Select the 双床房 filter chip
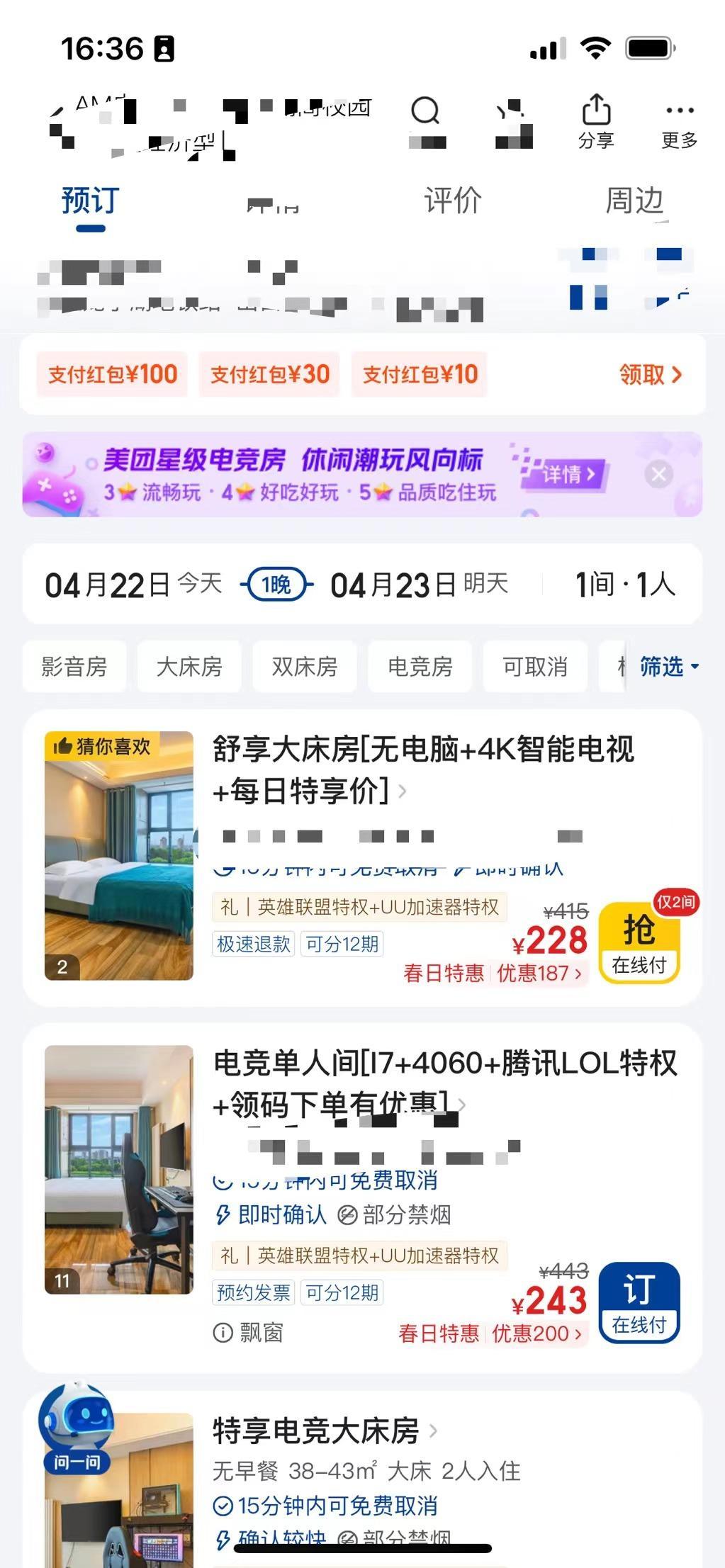 [x=305, y=666]
